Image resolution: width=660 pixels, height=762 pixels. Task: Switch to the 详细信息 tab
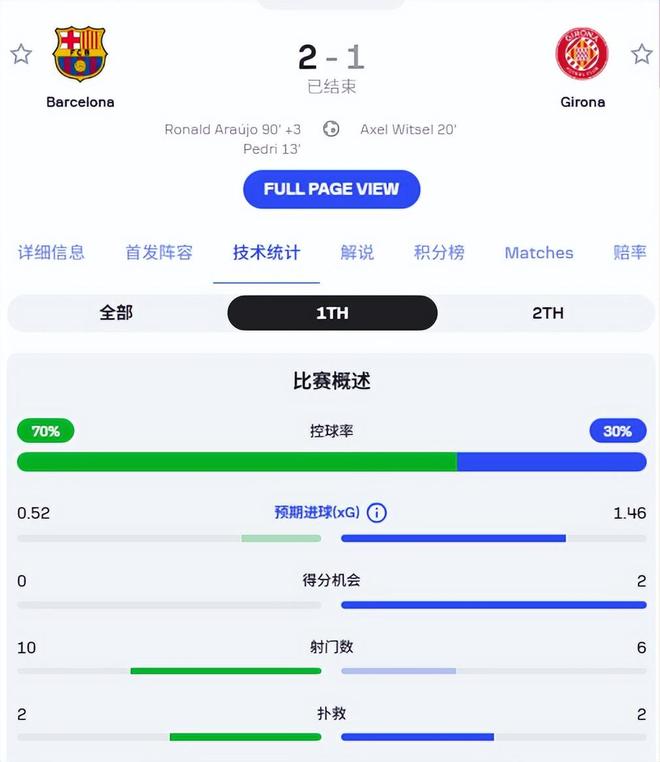click(x=51, y=253)
